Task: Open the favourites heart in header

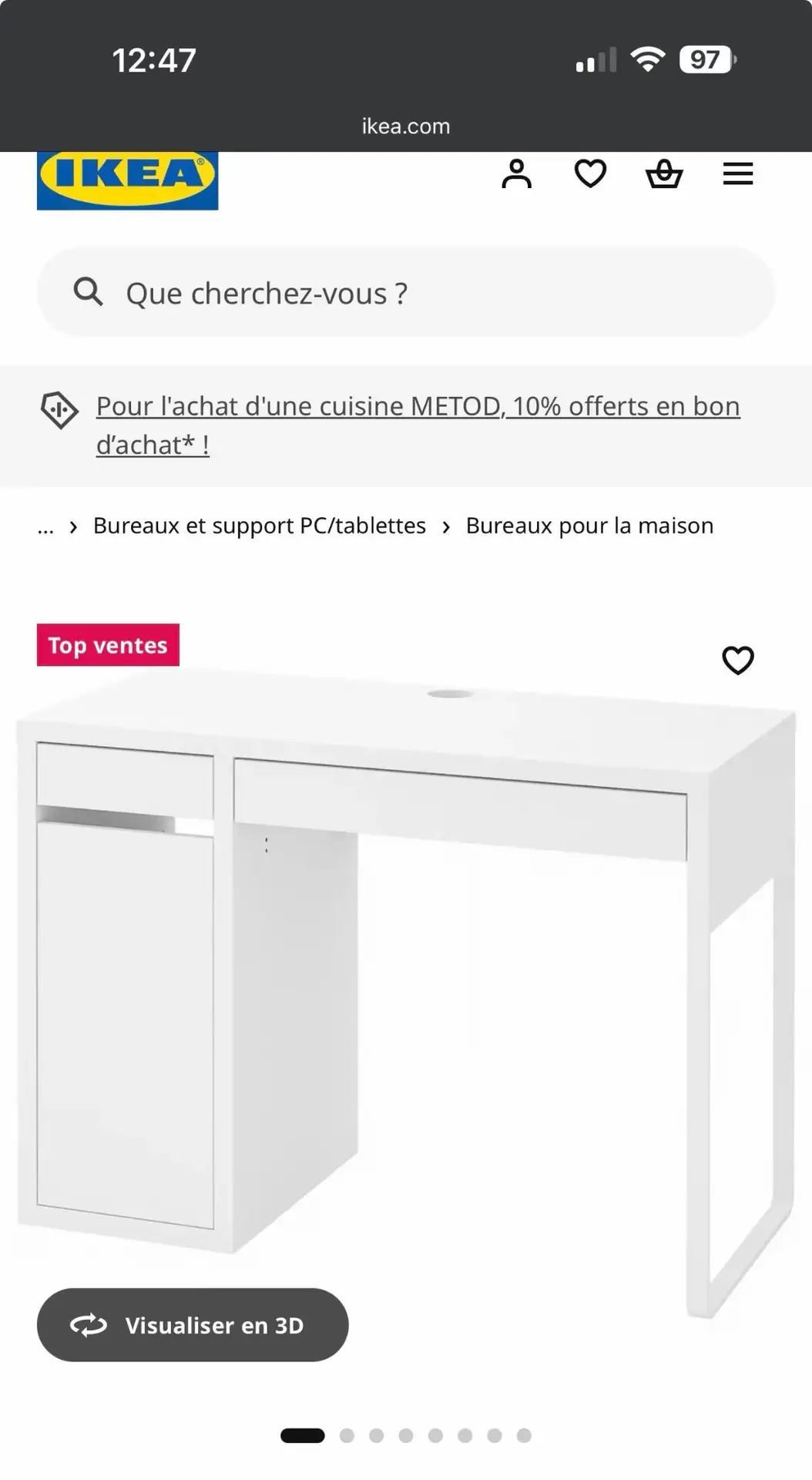Action: (590, 174)
